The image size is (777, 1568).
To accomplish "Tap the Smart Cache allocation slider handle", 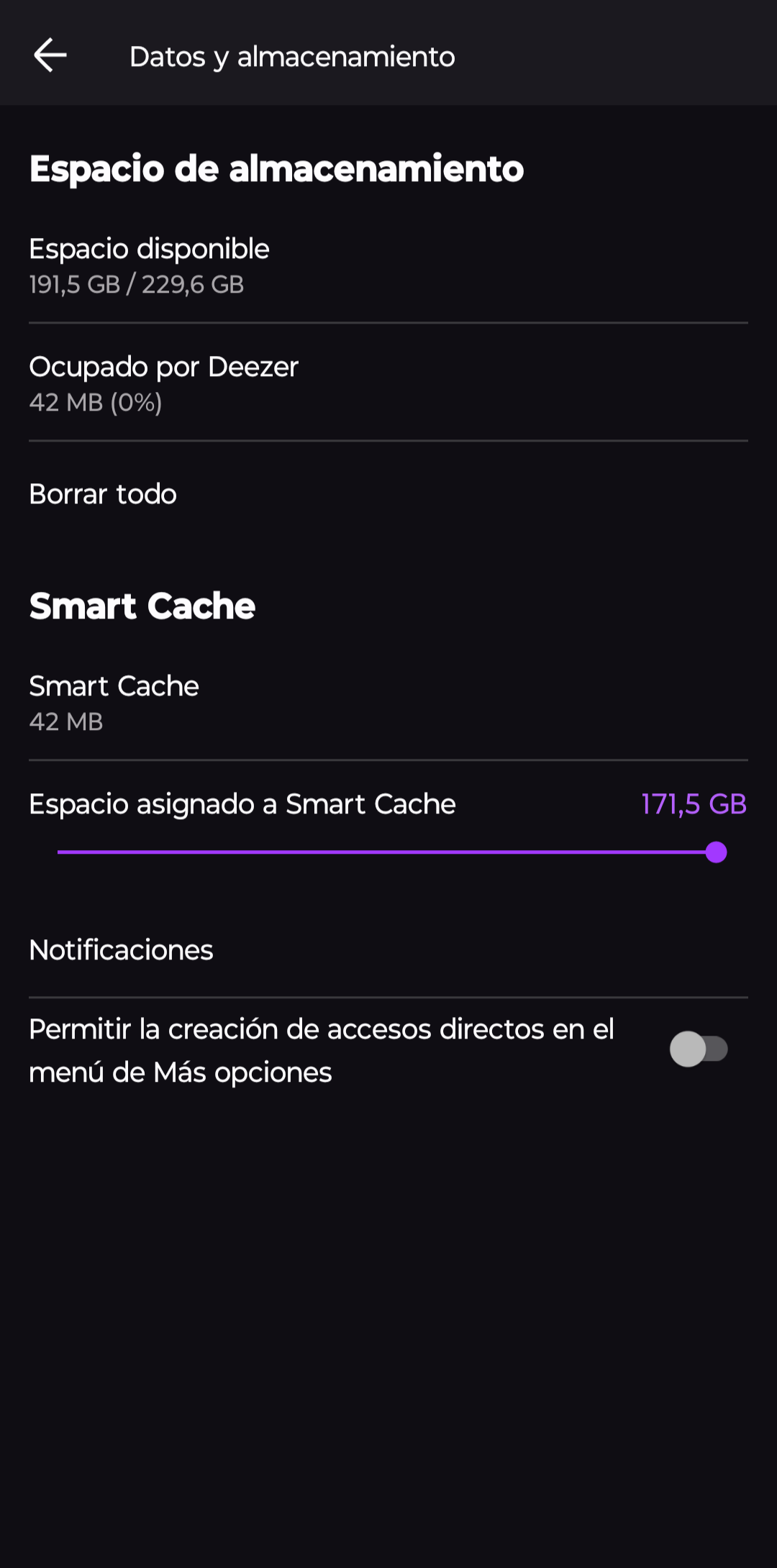I will tap(716, 852).
